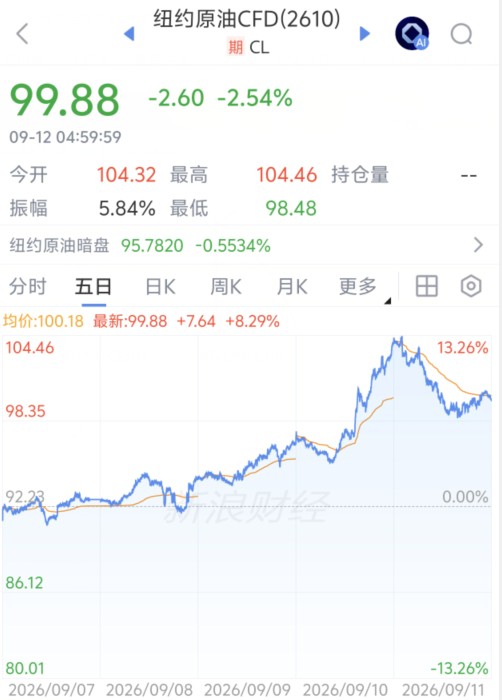
Task: Open the search magnifier
Action: tap(461, 34)
